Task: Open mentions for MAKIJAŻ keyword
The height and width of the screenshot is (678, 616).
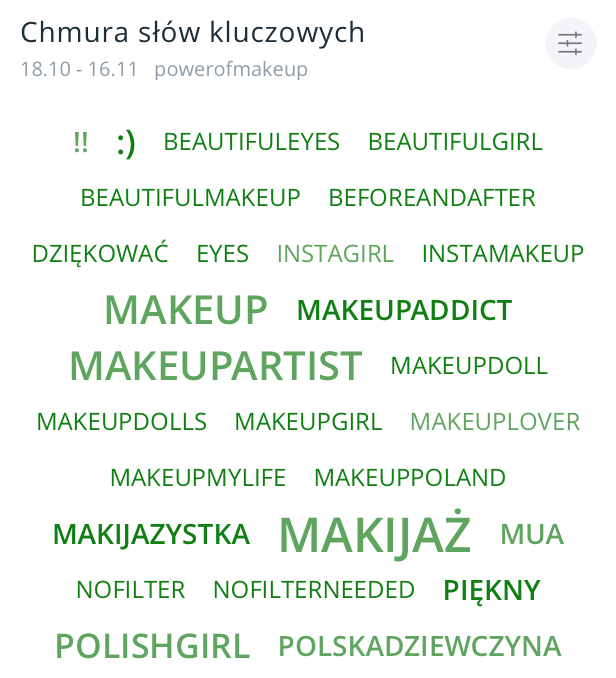Action: pyautogui.click(x=375, y=535)
